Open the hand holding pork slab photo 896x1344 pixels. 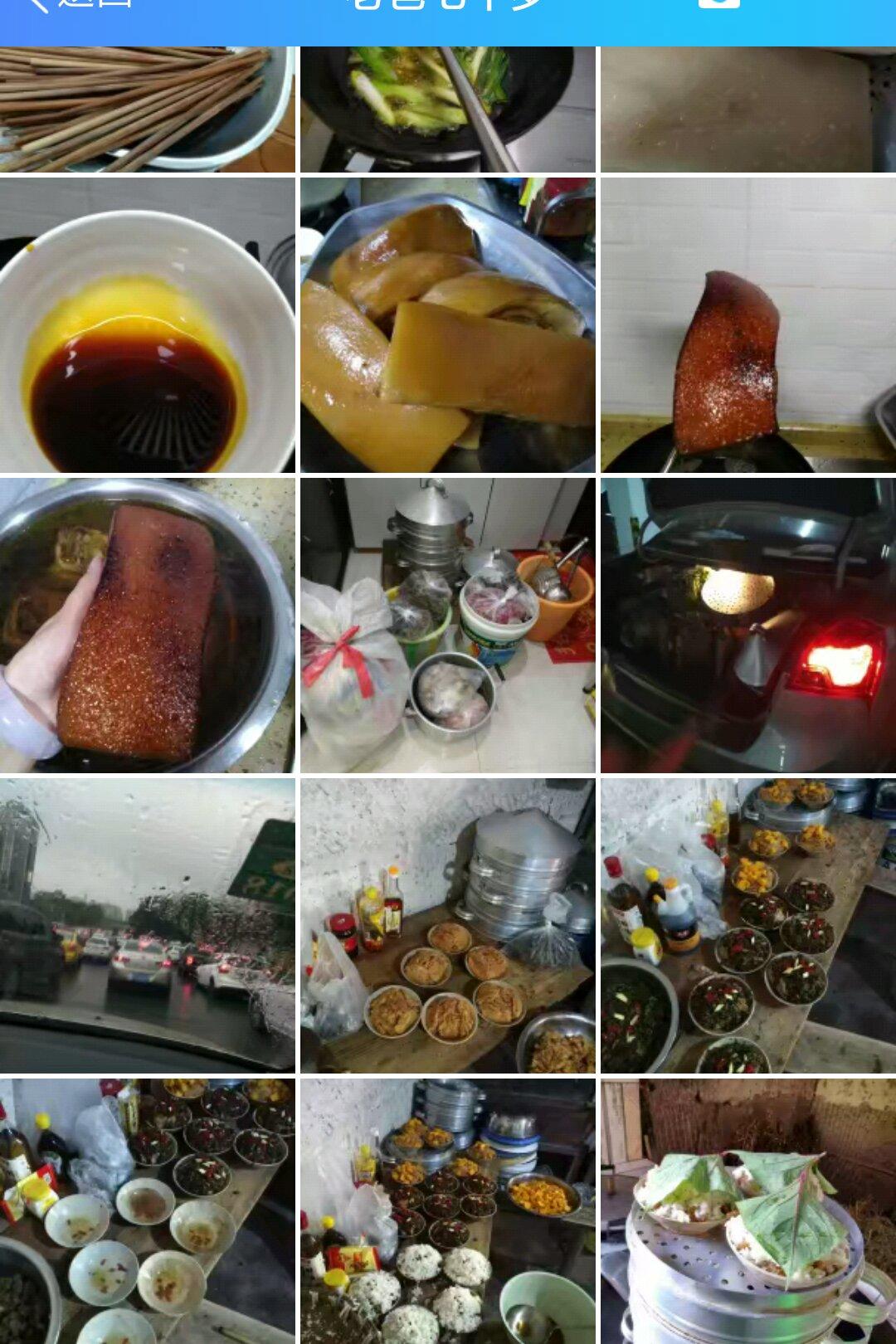147,626
